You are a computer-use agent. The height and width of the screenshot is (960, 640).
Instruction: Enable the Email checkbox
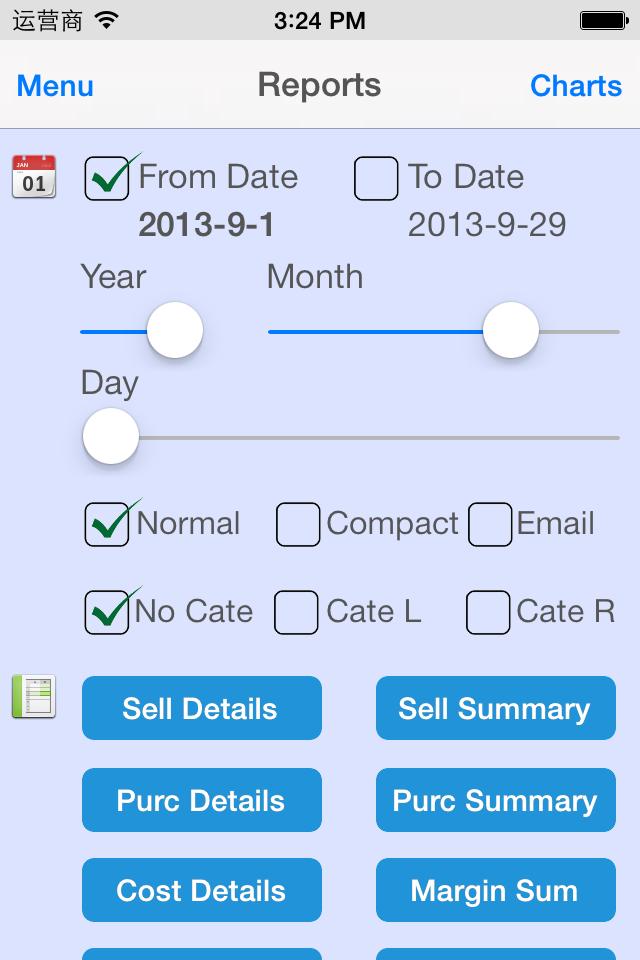point(490,525)
